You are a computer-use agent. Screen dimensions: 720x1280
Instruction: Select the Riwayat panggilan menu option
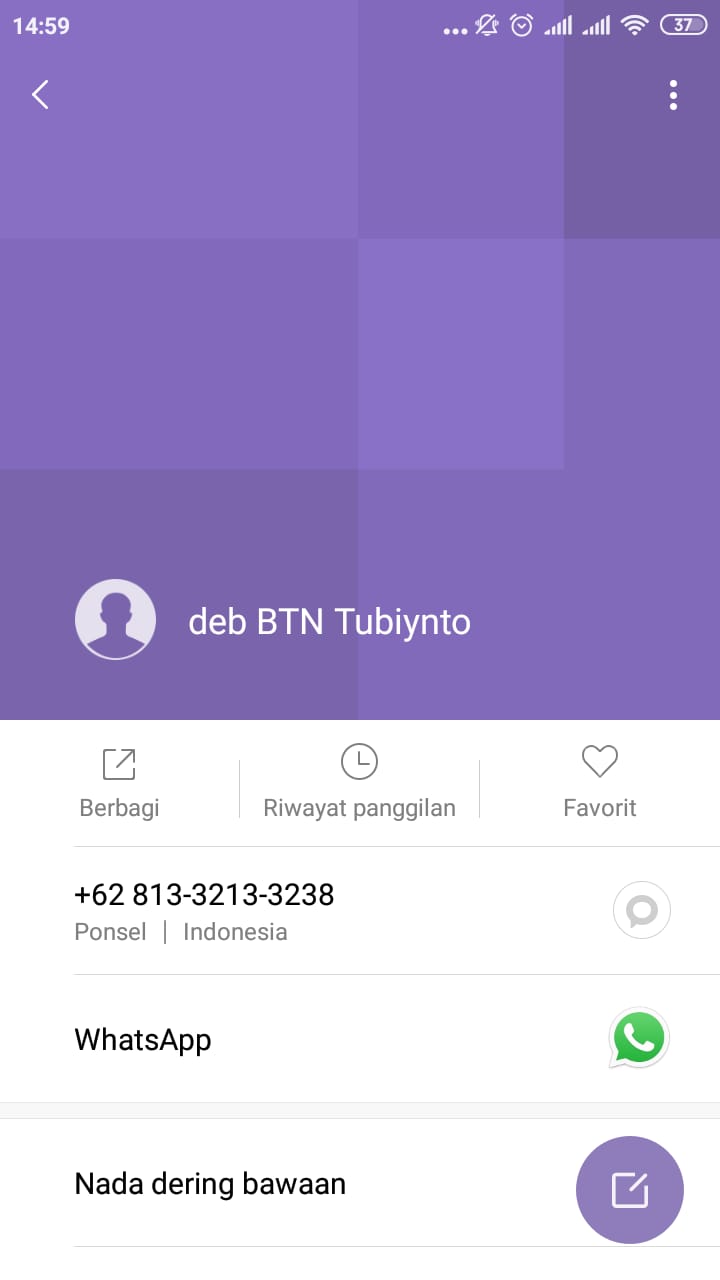click(x=360, y=807)
